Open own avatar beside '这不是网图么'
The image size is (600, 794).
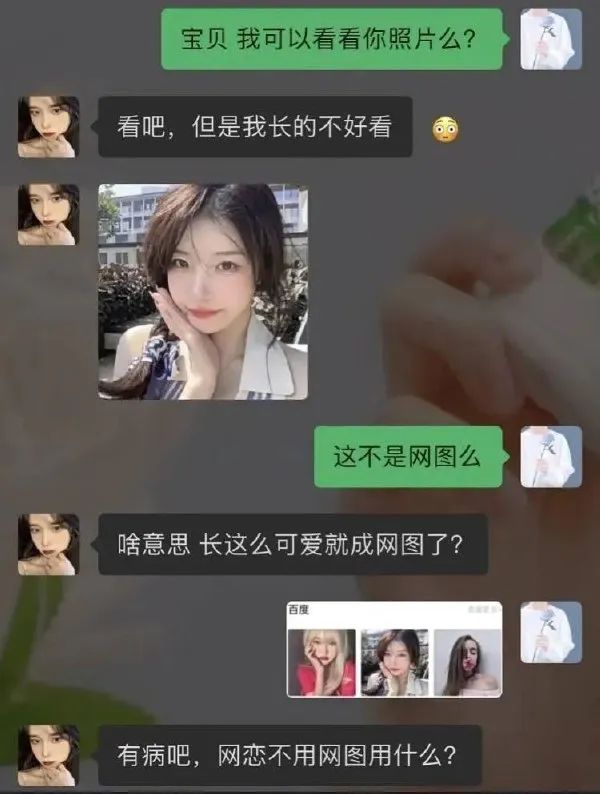point(551,457)
